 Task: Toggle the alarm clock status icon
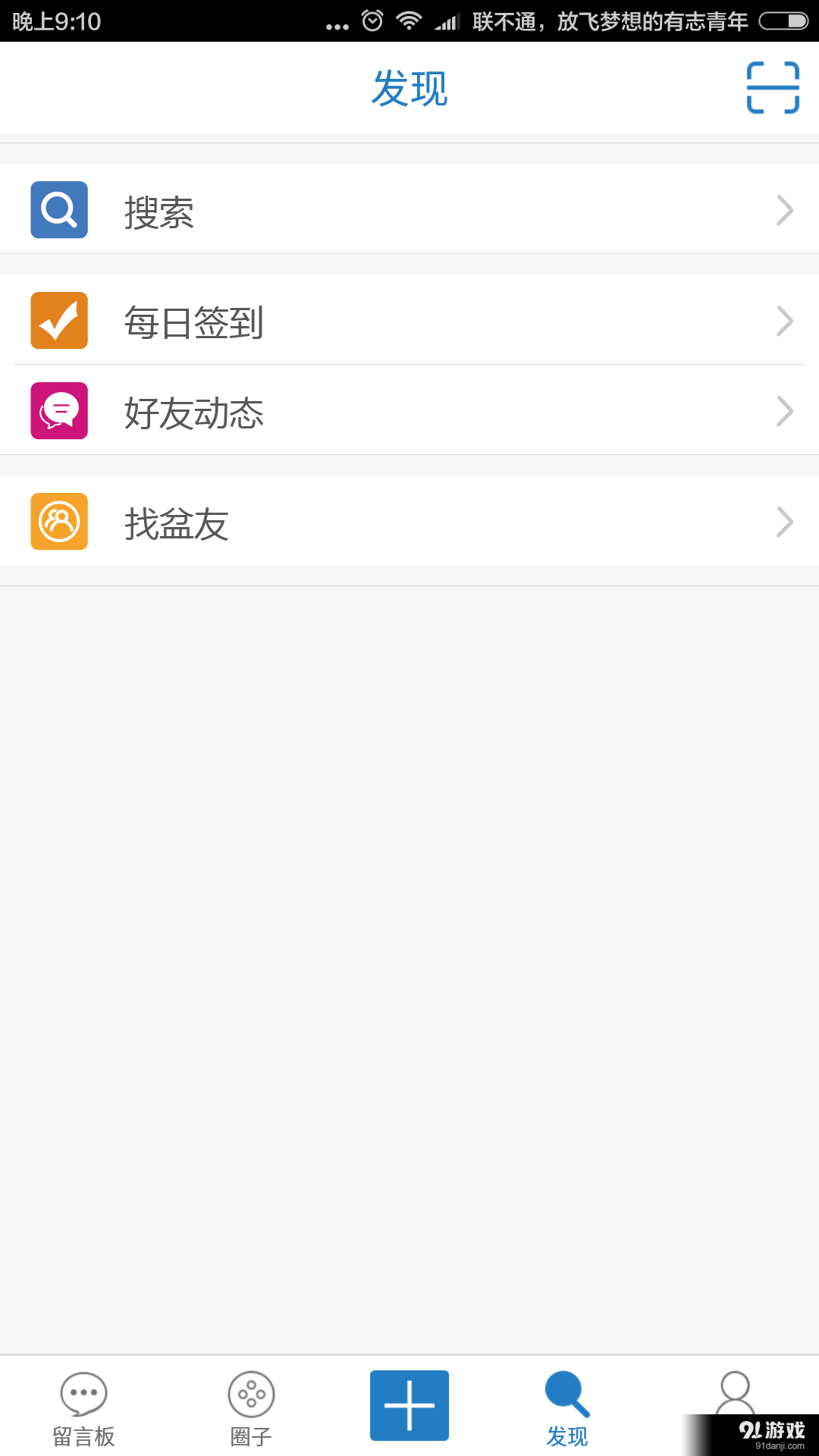[x=371, y=20]
